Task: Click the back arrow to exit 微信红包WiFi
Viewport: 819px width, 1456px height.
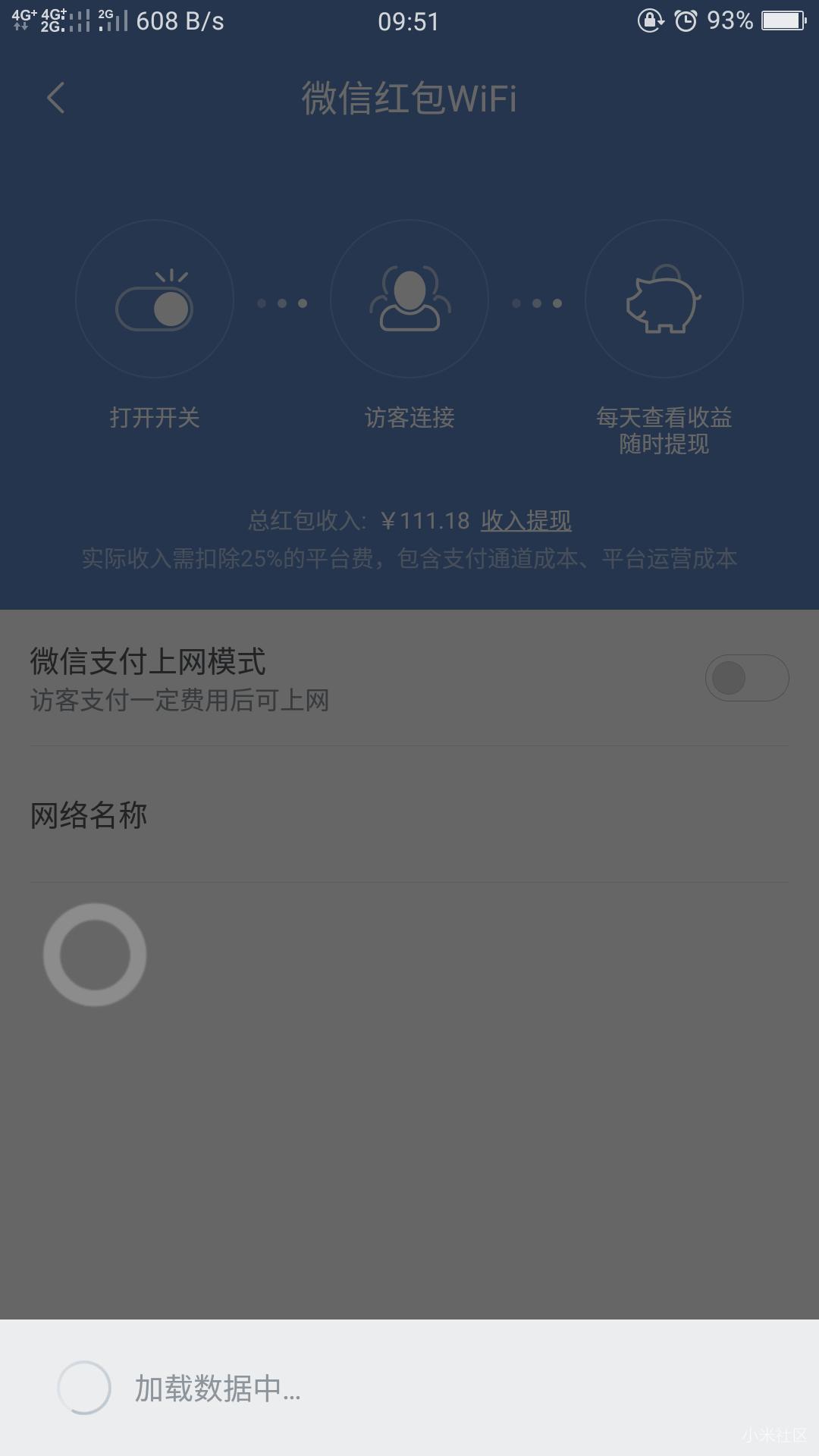Action: pyautogui.click(x=55, y=99)
